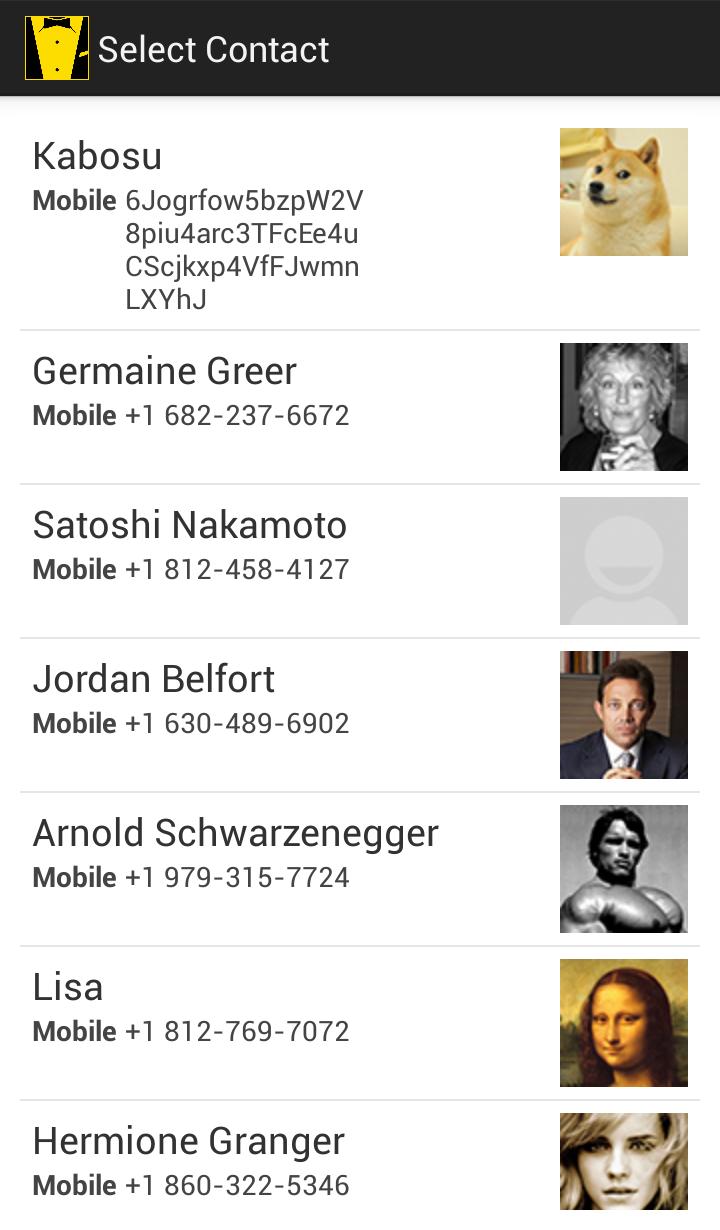The image size is (720, 1230).
Task: Tap the app icon in the title bar
Action: 56,48
